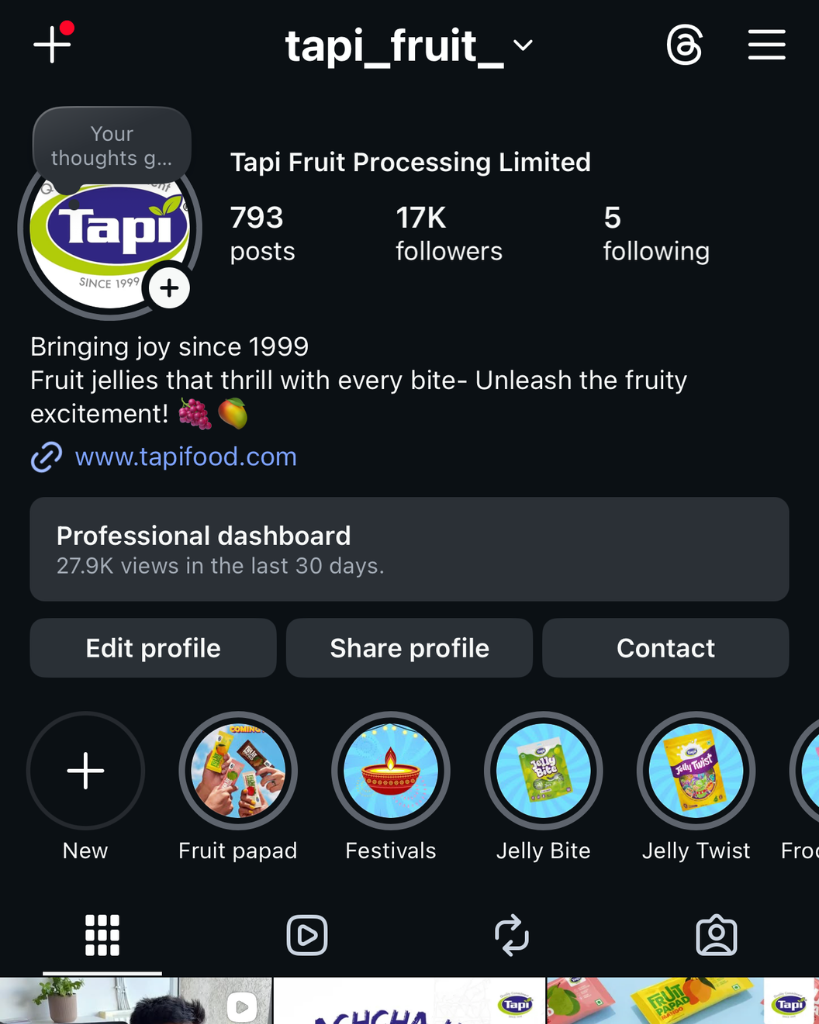Screen dimensions: 819x1024
Task: View the Jelly Twist highlight
Action: (x=696, y=771)
